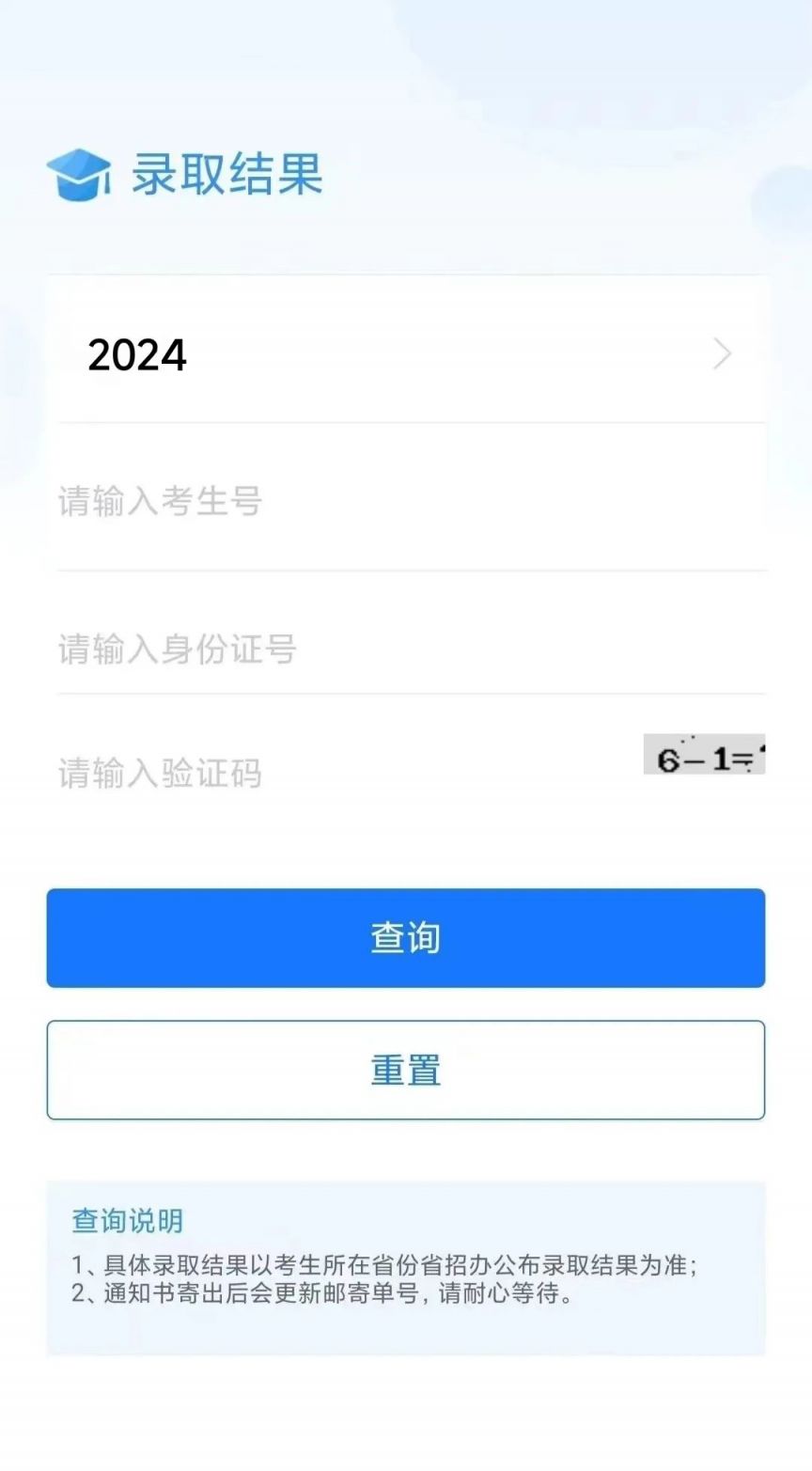Screen dimensions: 812x1471
Task: Tap the 请输入身份证号 input field
Action: [x=412, y=649]
